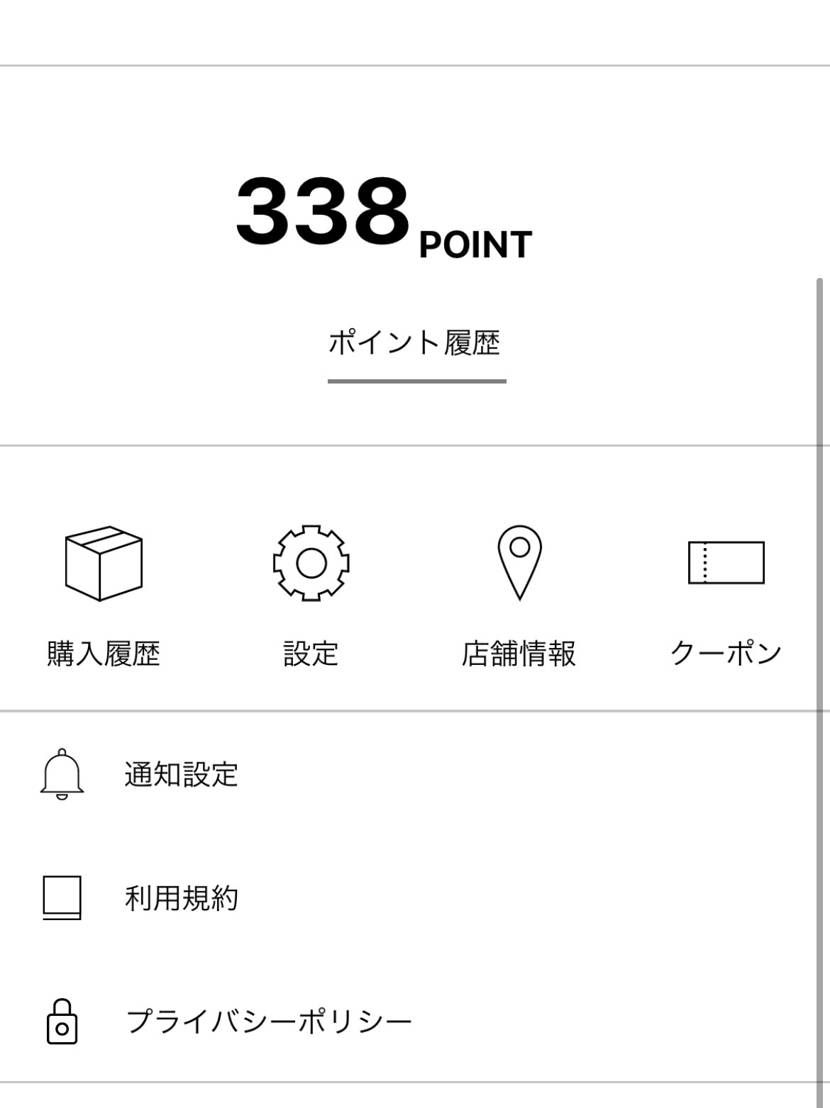The height and width of the screenshot is (1108, 830).
Task: Tap the プライバシーポリシー row
Action: click(x=268, y=1021)
